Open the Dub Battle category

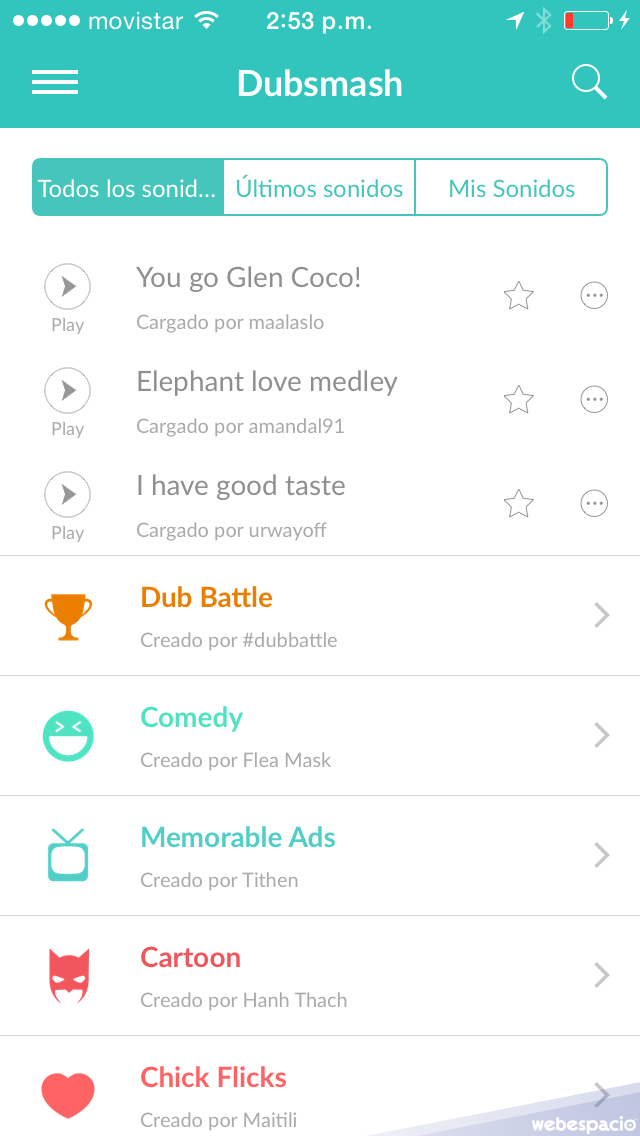[x=320, y=616]
